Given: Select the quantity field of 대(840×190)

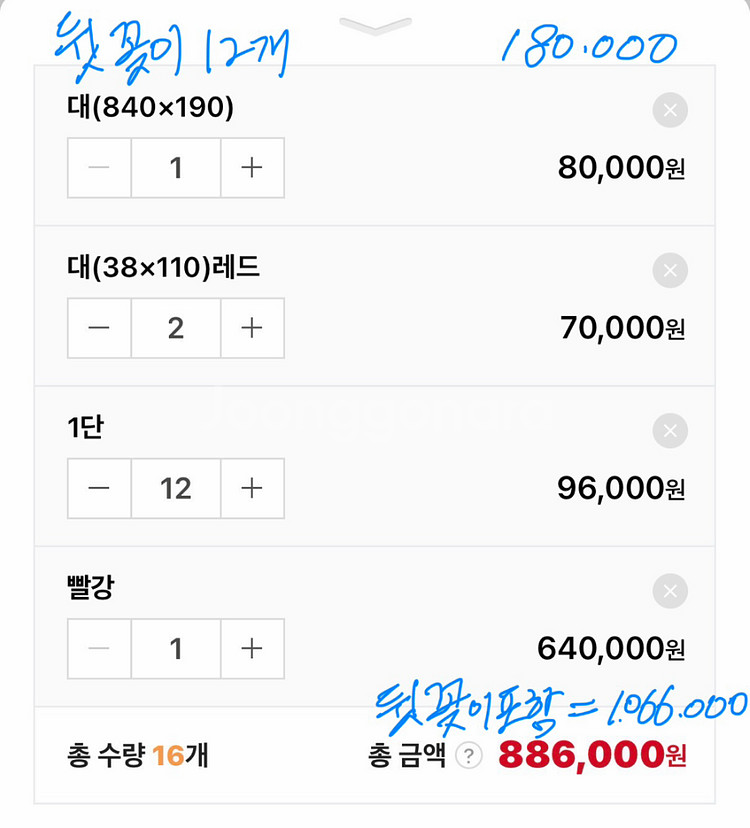Looking at the screenshot, I should tap(175, 168).
